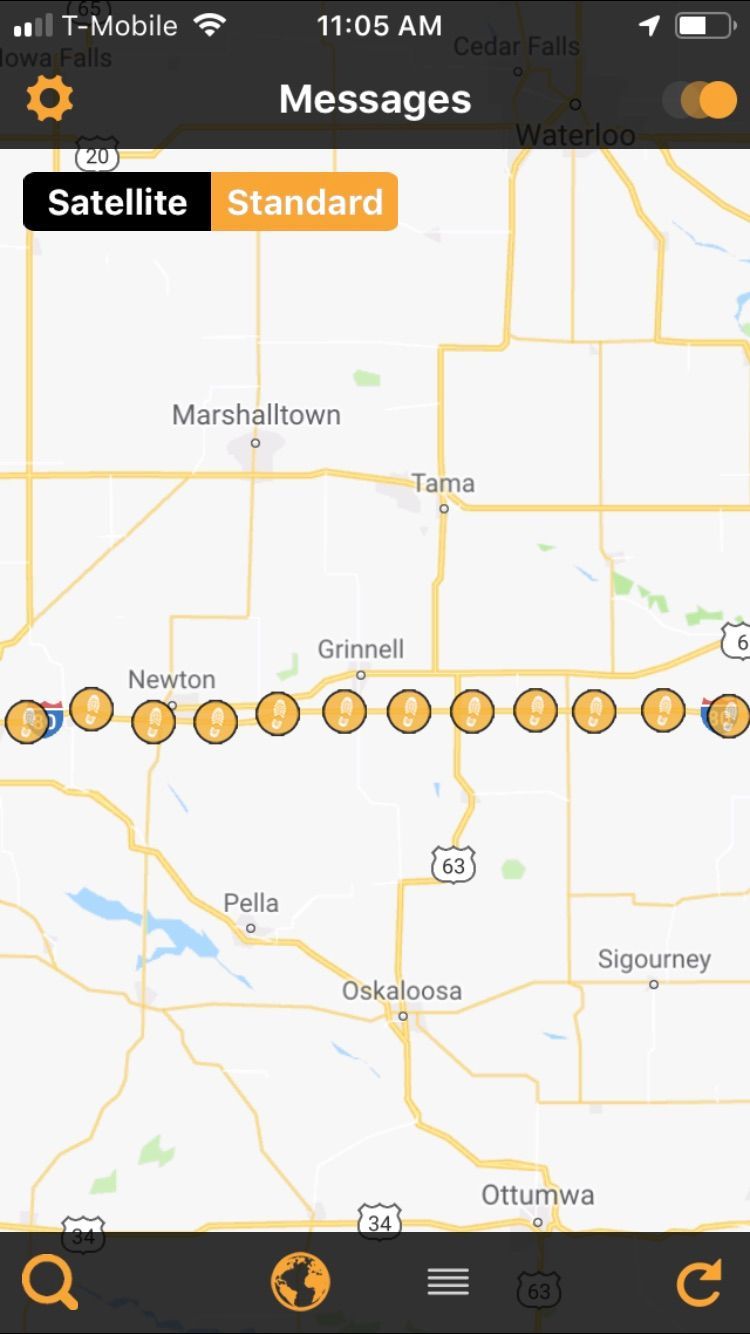
Task: Tap the footprint marker nearest Newton
Action: (x=153, y=721)
